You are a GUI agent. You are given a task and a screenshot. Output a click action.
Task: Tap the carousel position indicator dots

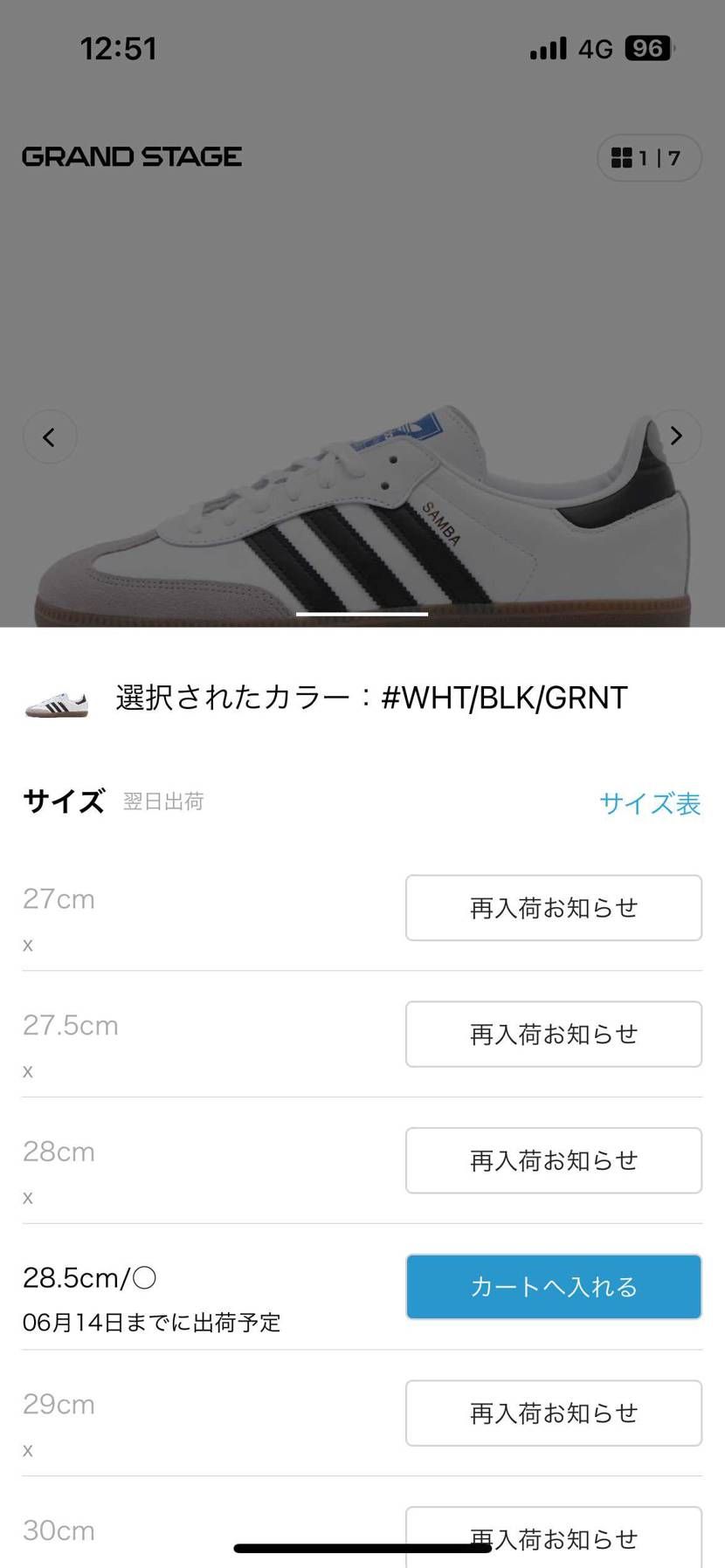[362, 616]
